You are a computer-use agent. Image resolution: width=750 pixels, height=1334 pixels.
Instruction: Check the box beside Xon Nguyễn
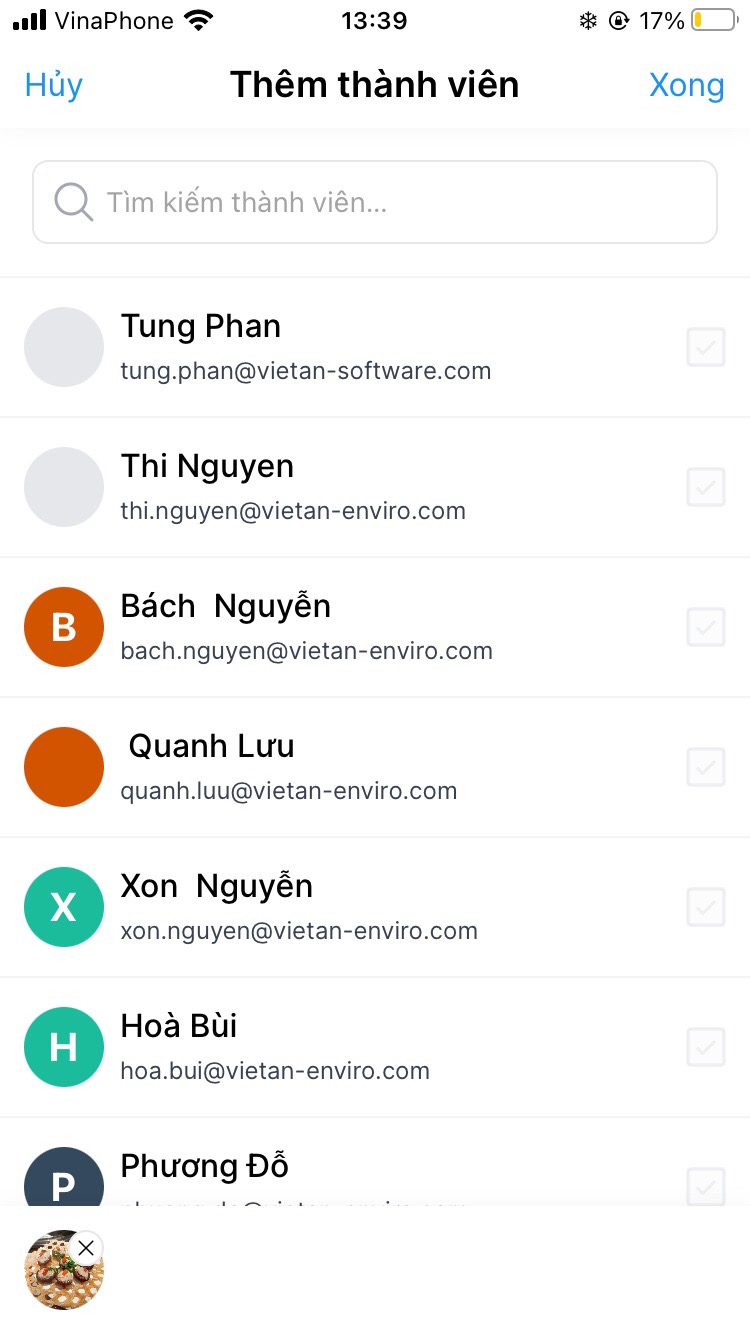706,907
